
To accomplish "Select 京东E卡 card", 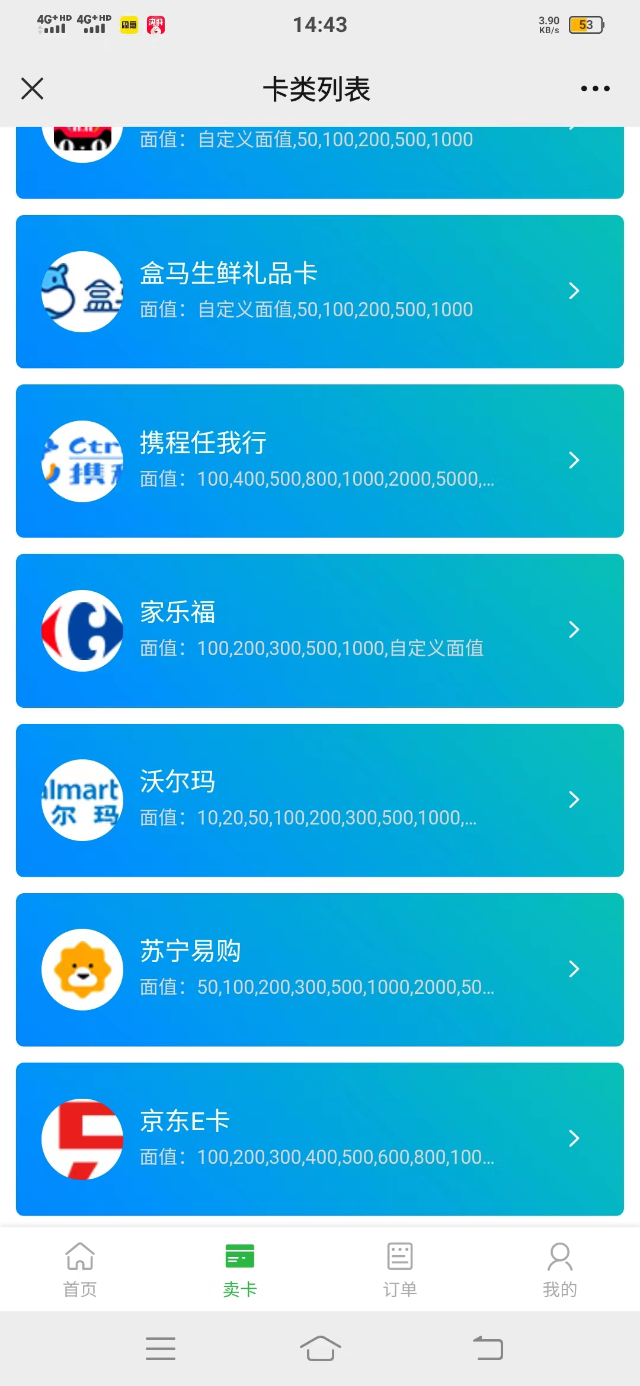I will pyautogui.click(x=320, y=1139).
